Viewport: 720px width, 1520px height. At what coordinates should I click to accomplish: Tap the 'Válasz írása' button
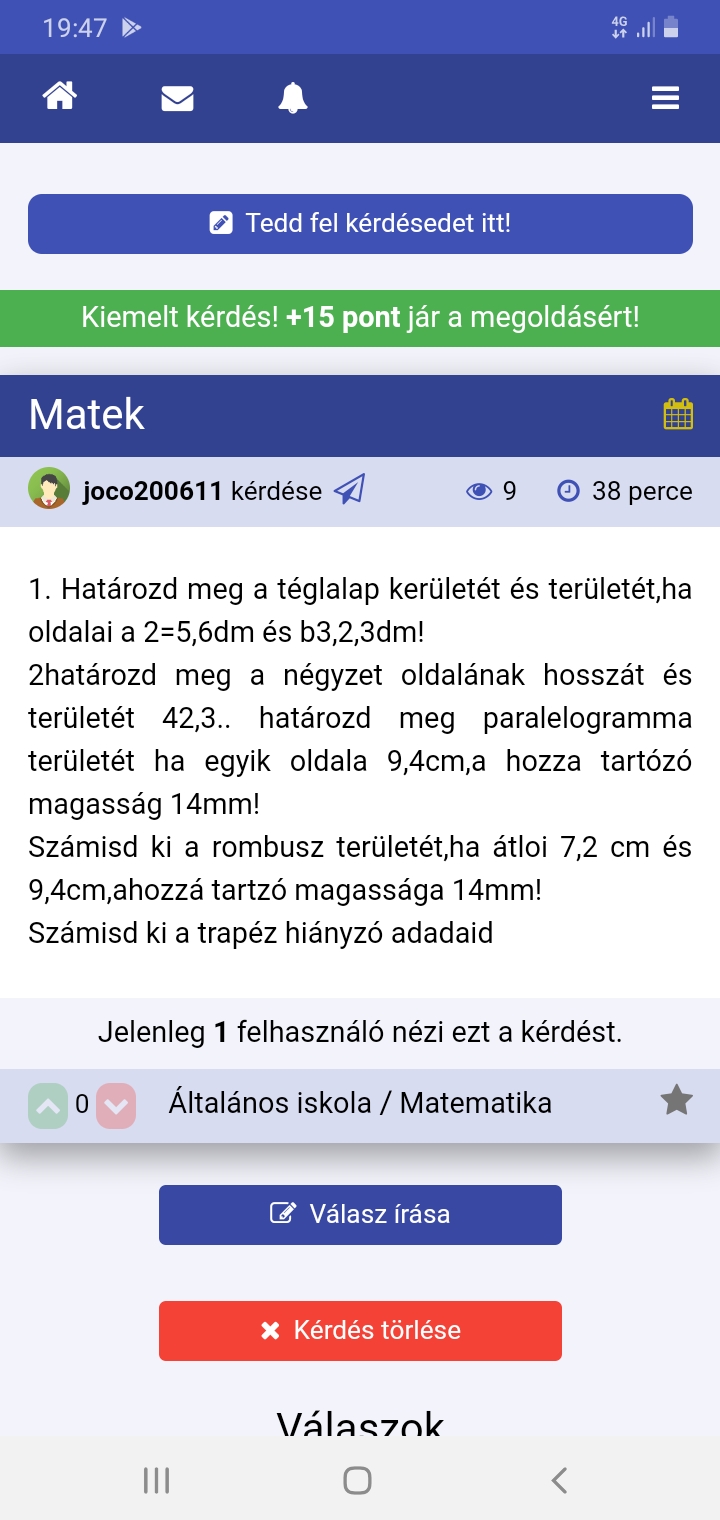[360, 1214]
